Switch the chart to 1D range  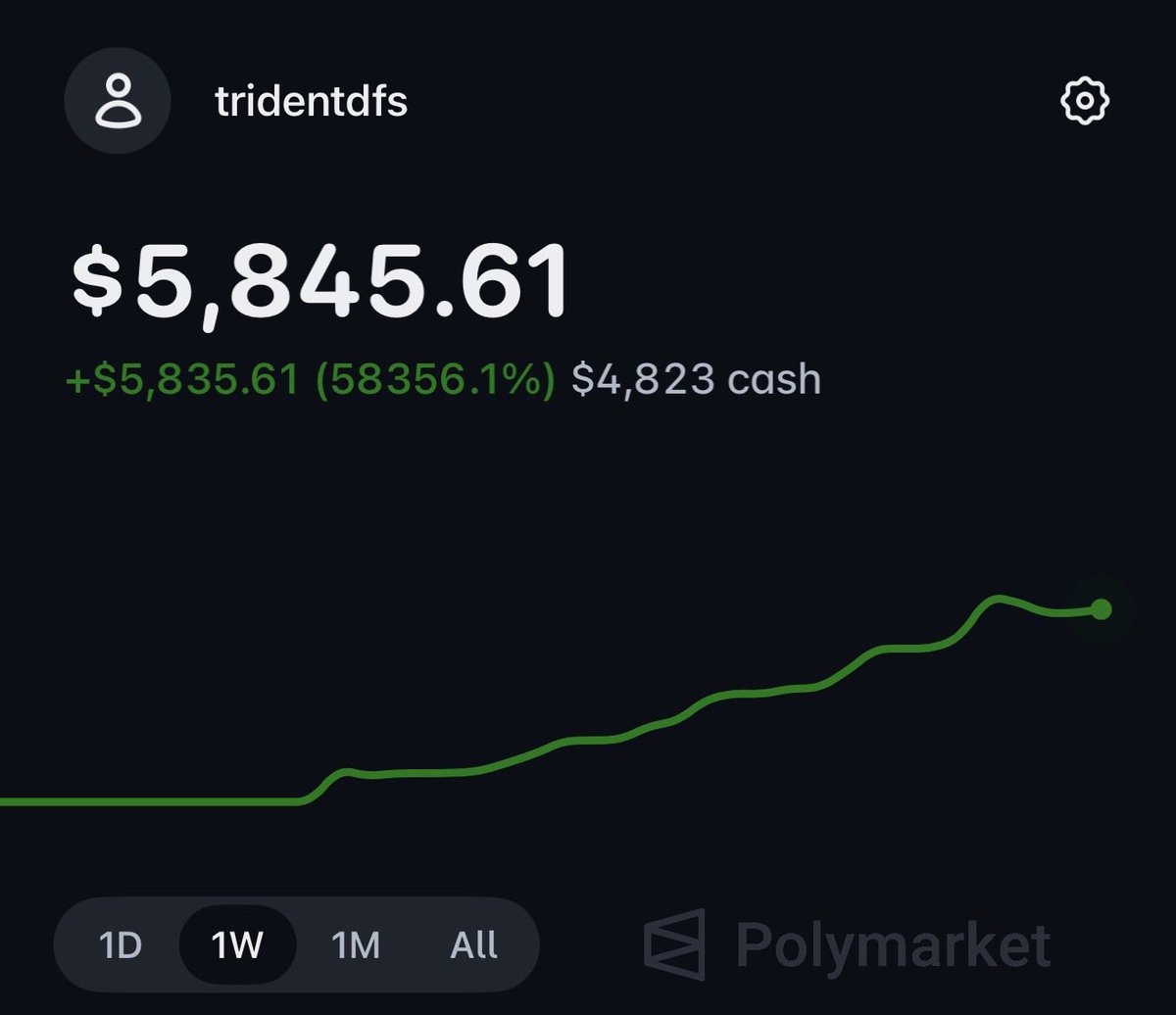(121, 945)
